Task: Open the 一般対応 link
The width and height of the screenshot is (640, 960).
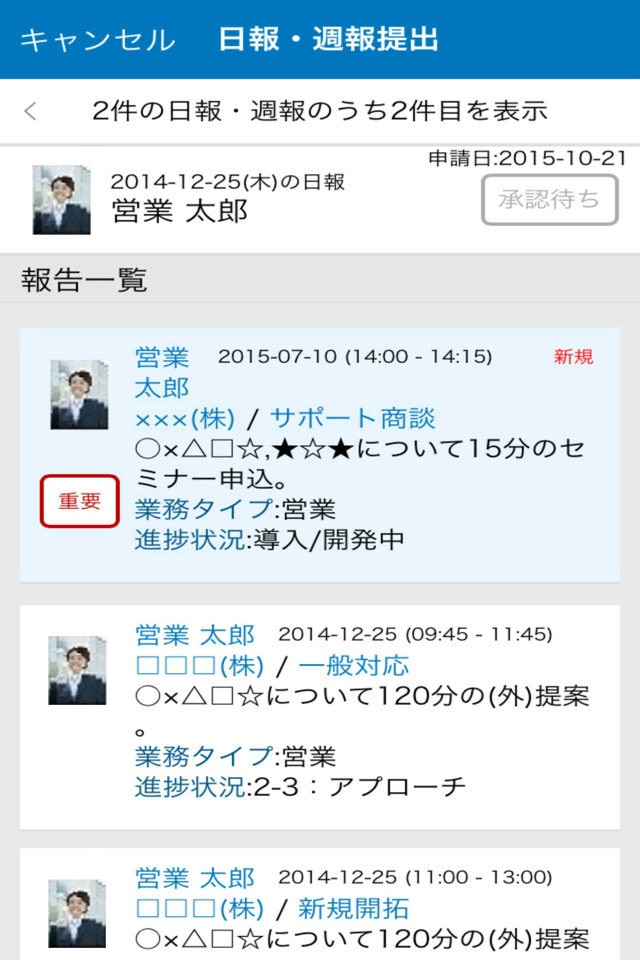Action: click(353, 666)
